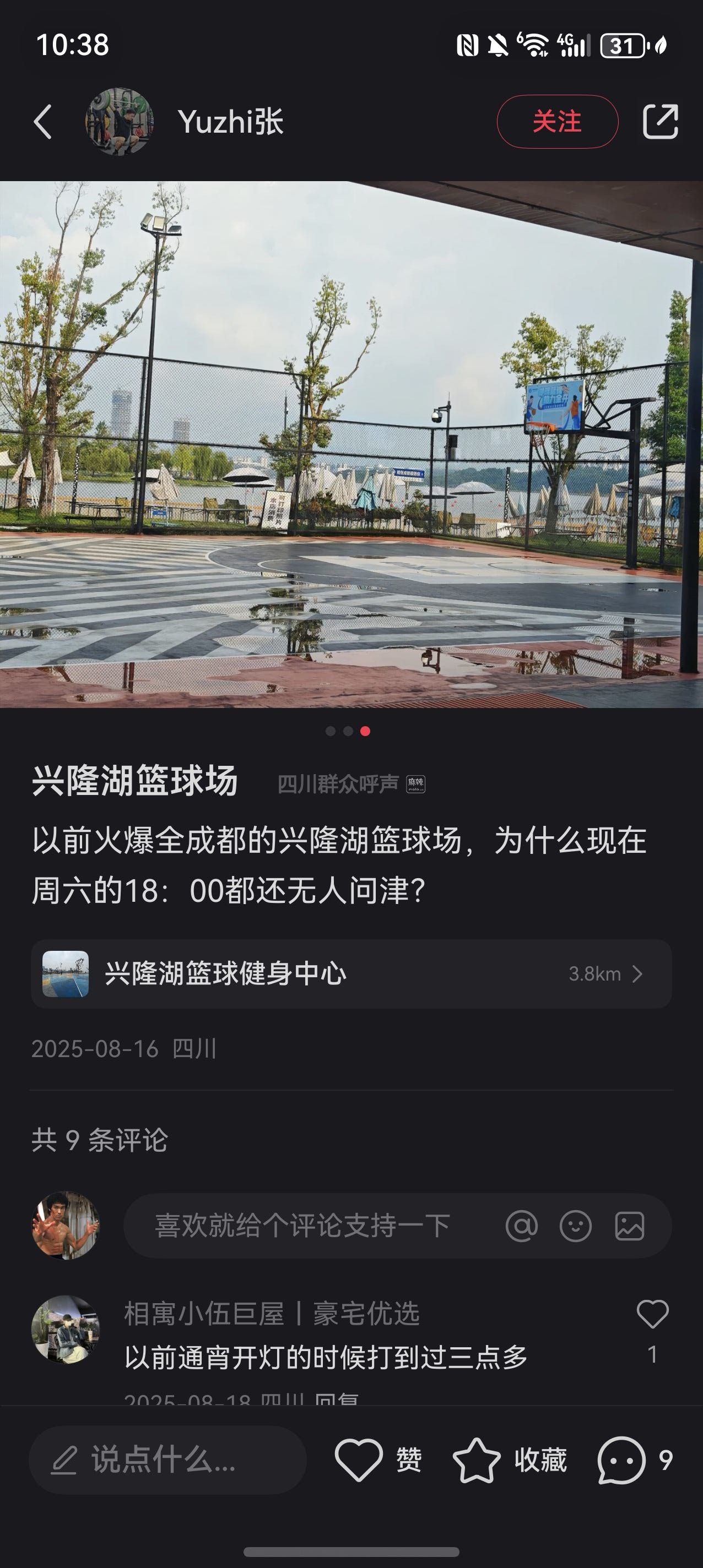Attach an image to the comment
Screen dimensions: 703x1568
click(629, 1226)
